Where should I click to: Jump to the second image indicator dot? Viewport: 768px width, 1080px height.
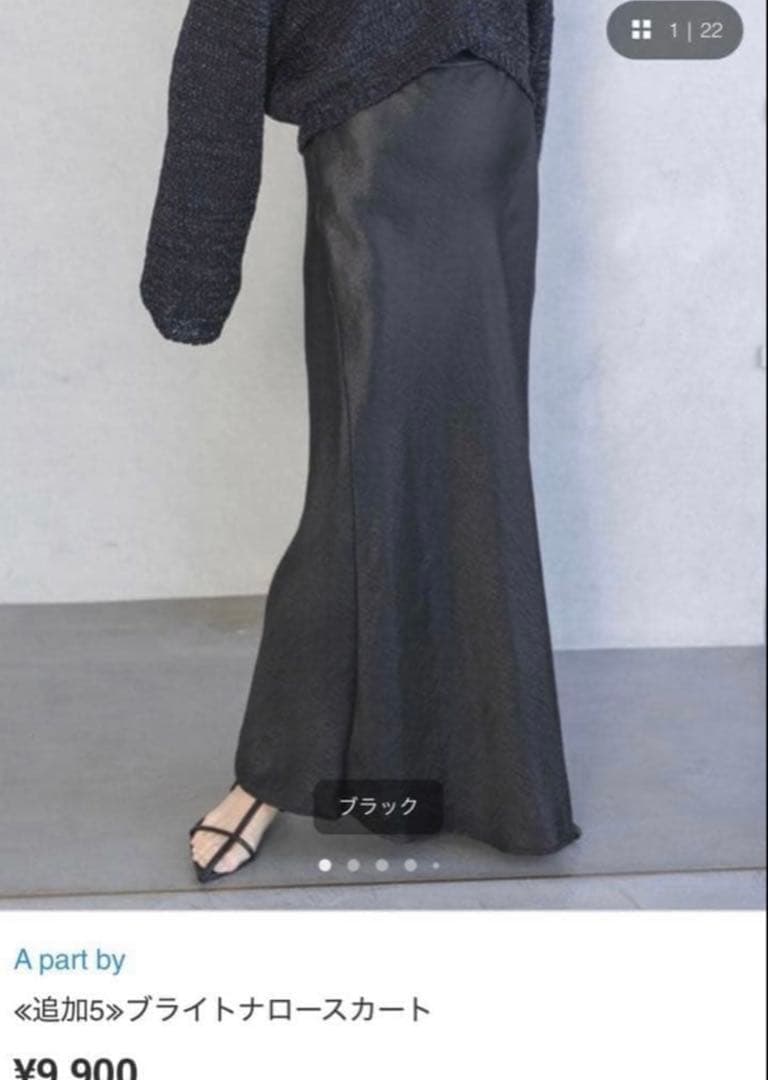(353, 865)
